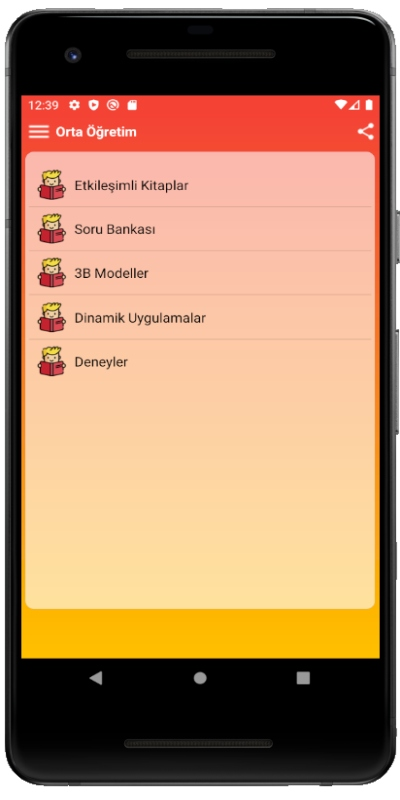400x800 pixels.
Task: Tap the system back button
Action: pos(96,678)
